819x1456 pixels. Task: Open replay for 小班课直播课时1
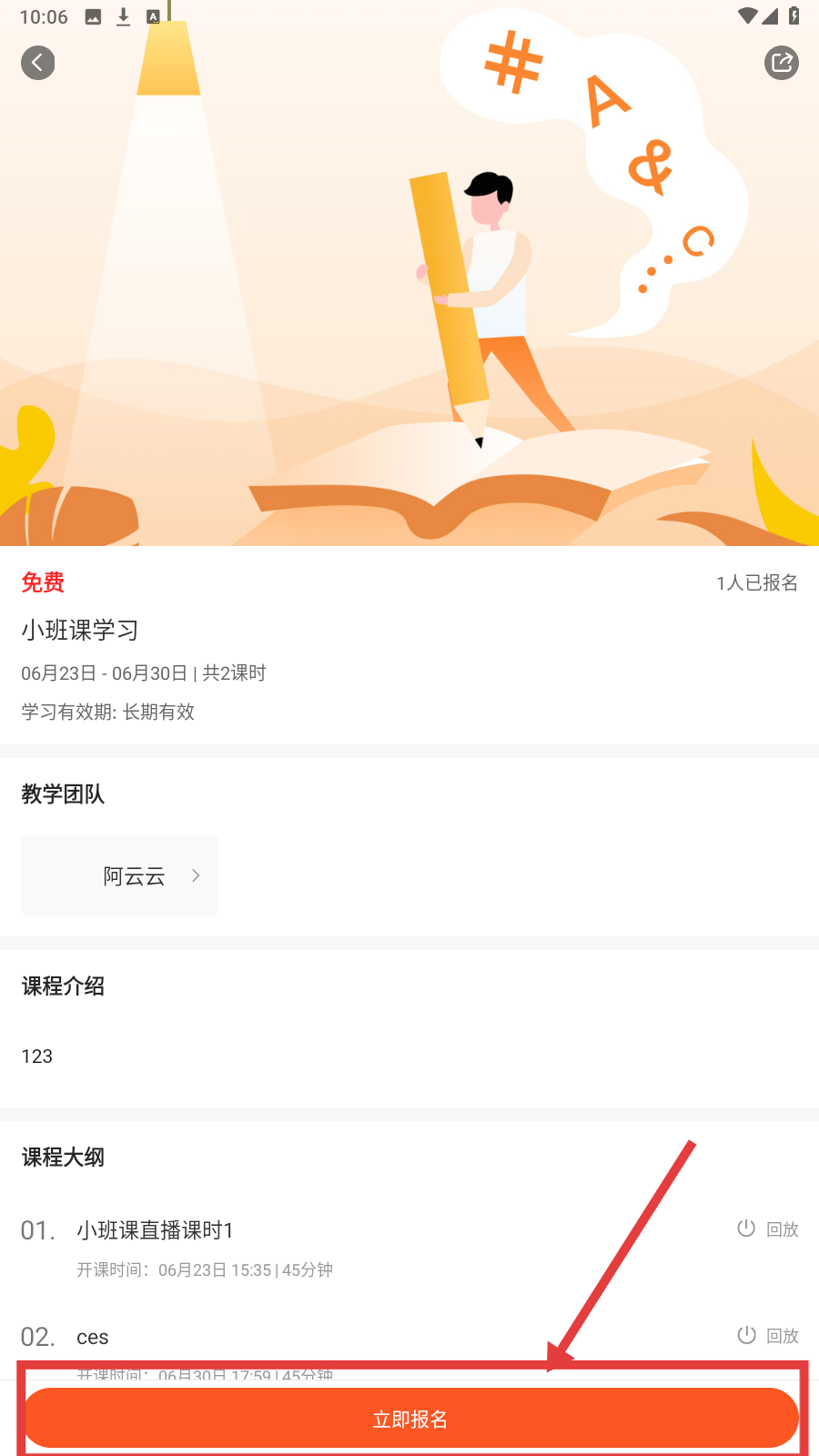768,1229
